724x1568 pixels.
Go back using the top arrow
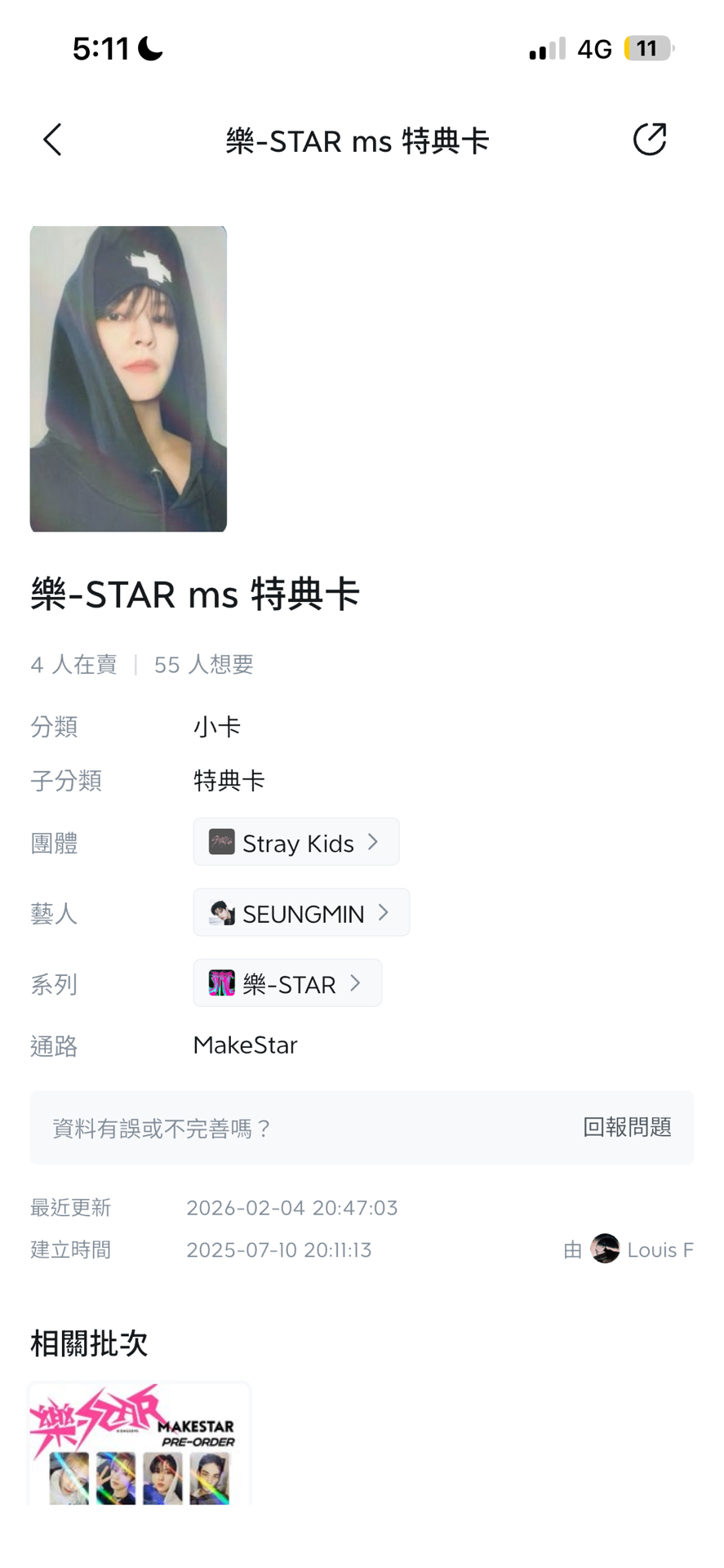pyautogui.click(x=53, y=140)
